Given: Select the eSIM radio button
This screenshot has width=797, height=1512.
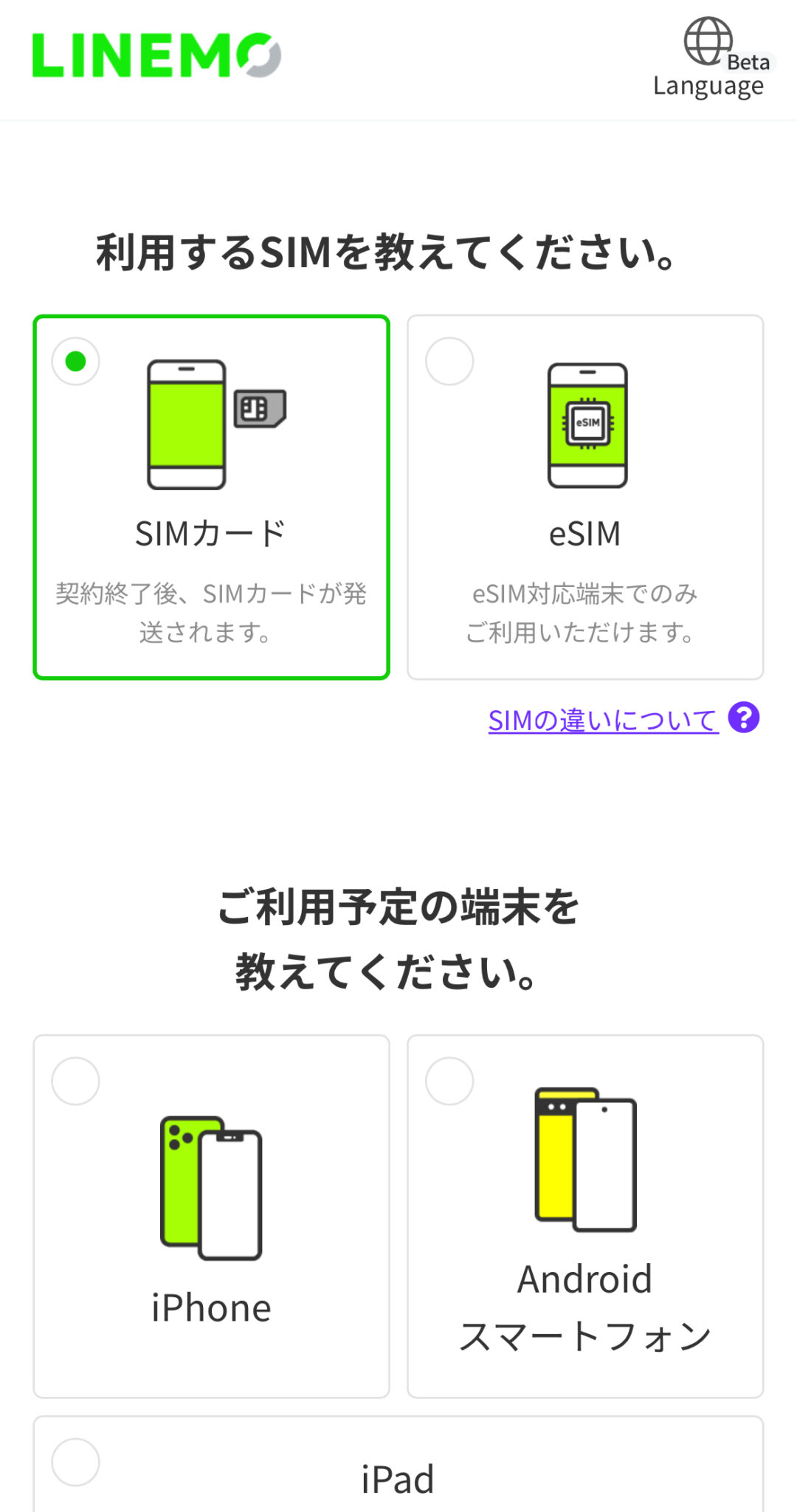Looking at the screenshot, I should point(449,361).
